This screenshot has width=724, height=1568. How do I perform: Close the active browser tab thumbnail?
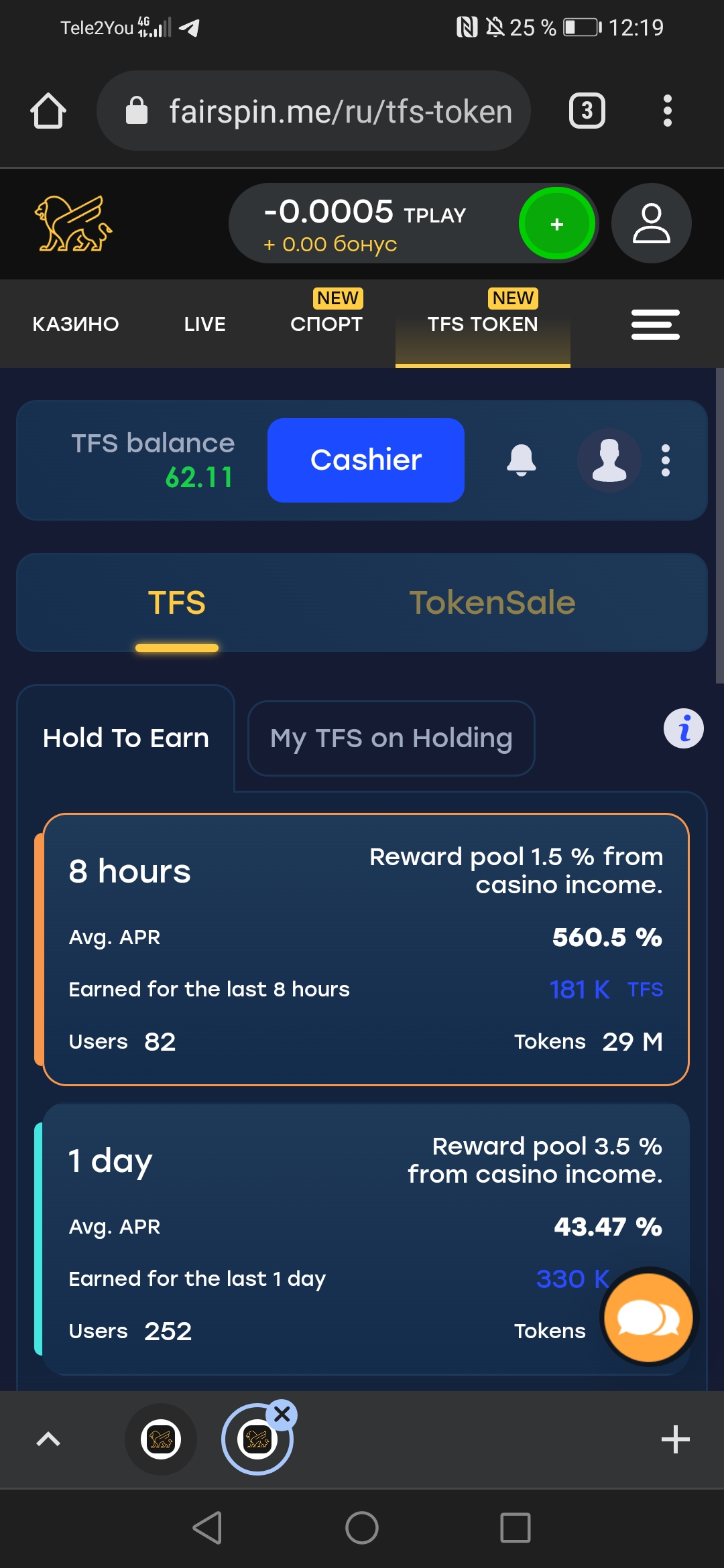(282, 1414)
